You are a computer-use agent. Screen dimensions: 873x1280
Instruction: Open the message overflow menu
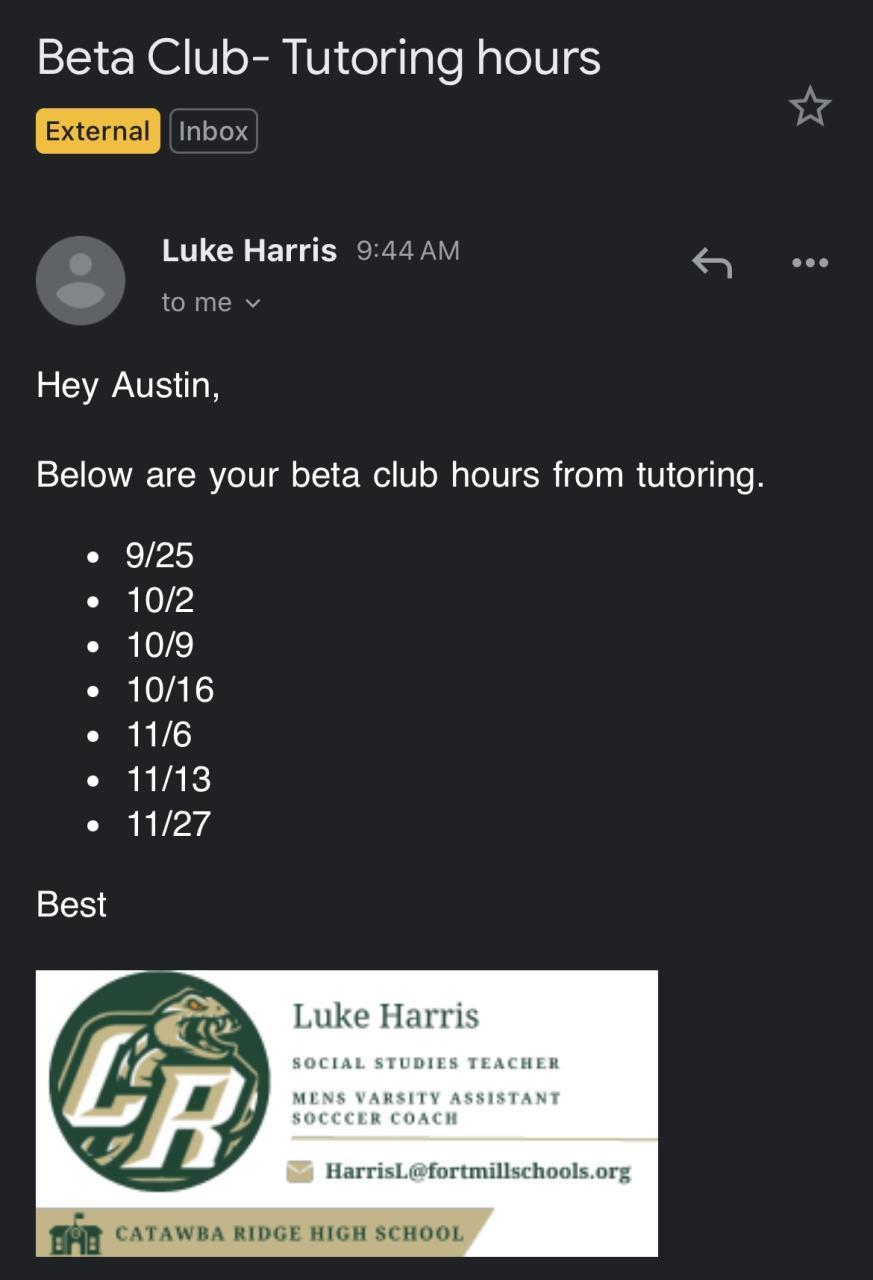click(809, 263)
